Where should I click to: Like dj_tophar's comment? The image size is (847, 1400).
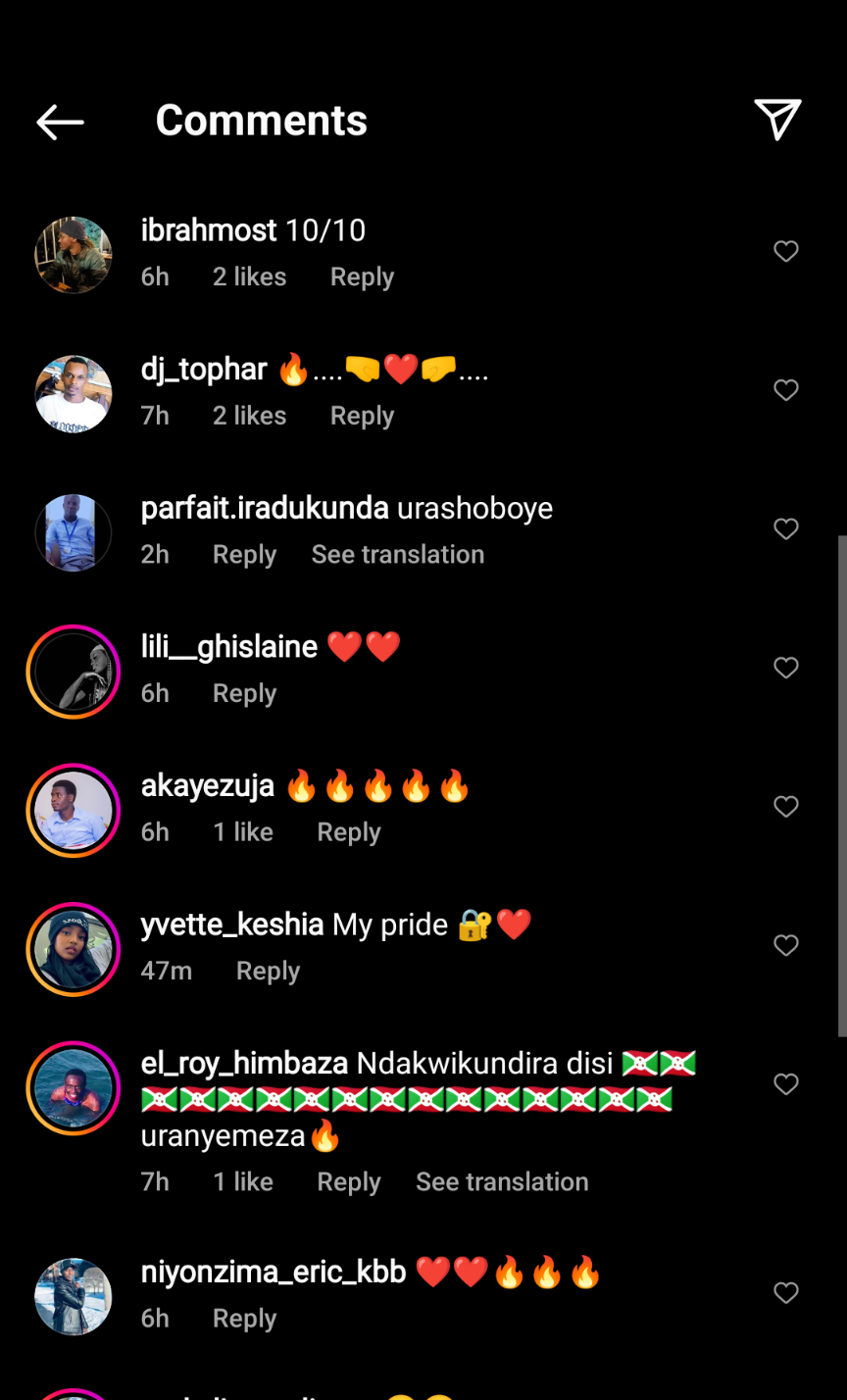tap(786, 391)
